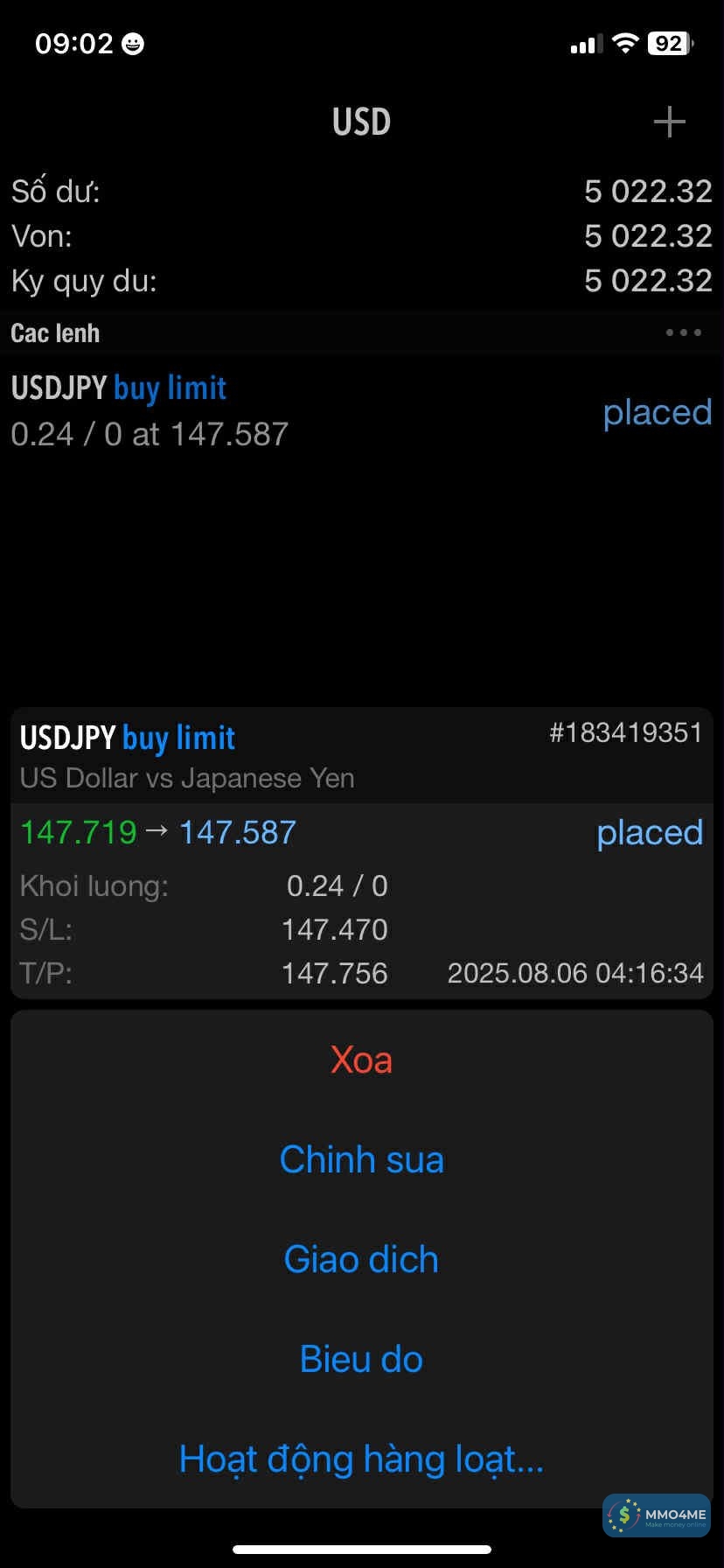Open Giao dich for USDJPY
The width and height of the screenshot is (724, 1568).
tap(361, 1260)
